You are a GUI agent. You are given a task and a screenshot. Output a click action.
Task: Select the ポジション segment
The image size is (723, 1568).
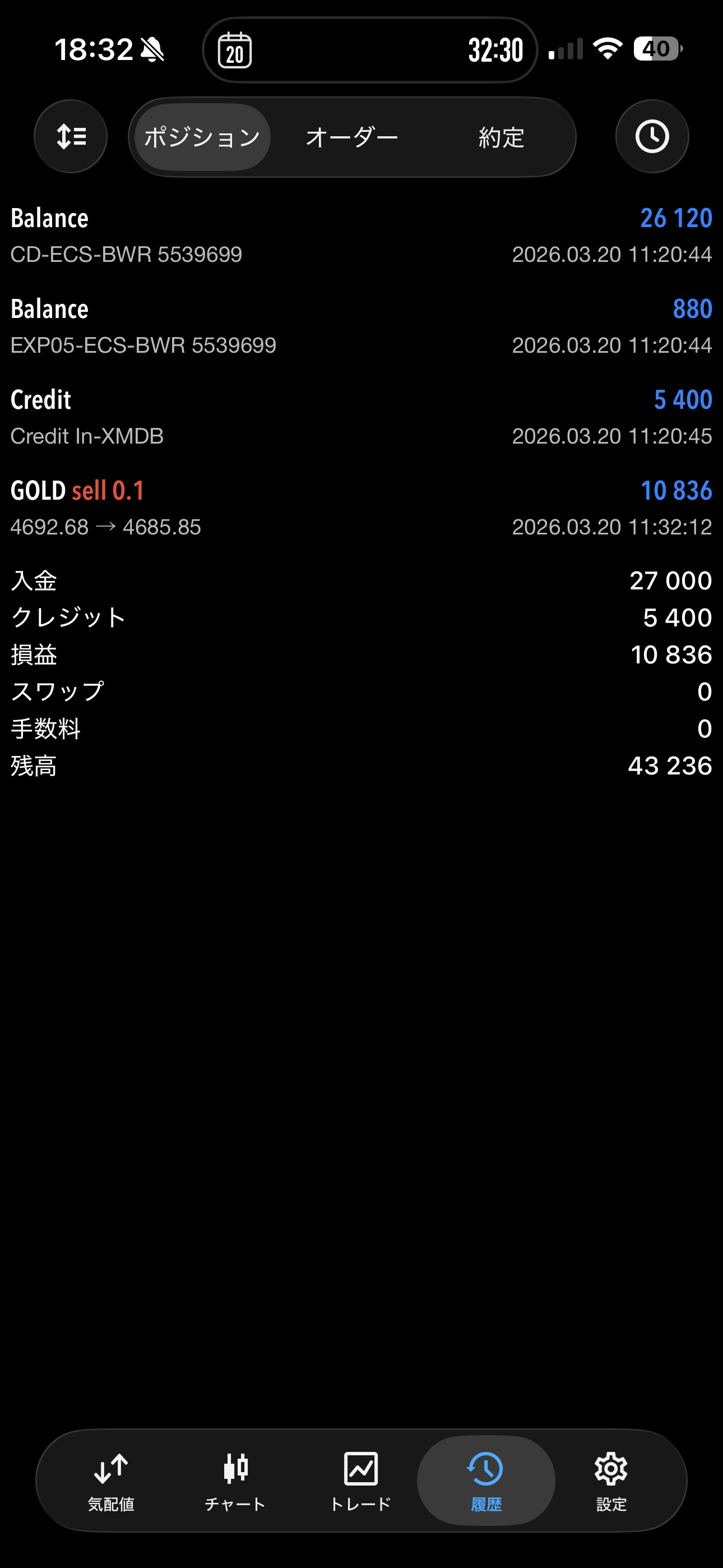pyautogui.click(x=202, y=137)
